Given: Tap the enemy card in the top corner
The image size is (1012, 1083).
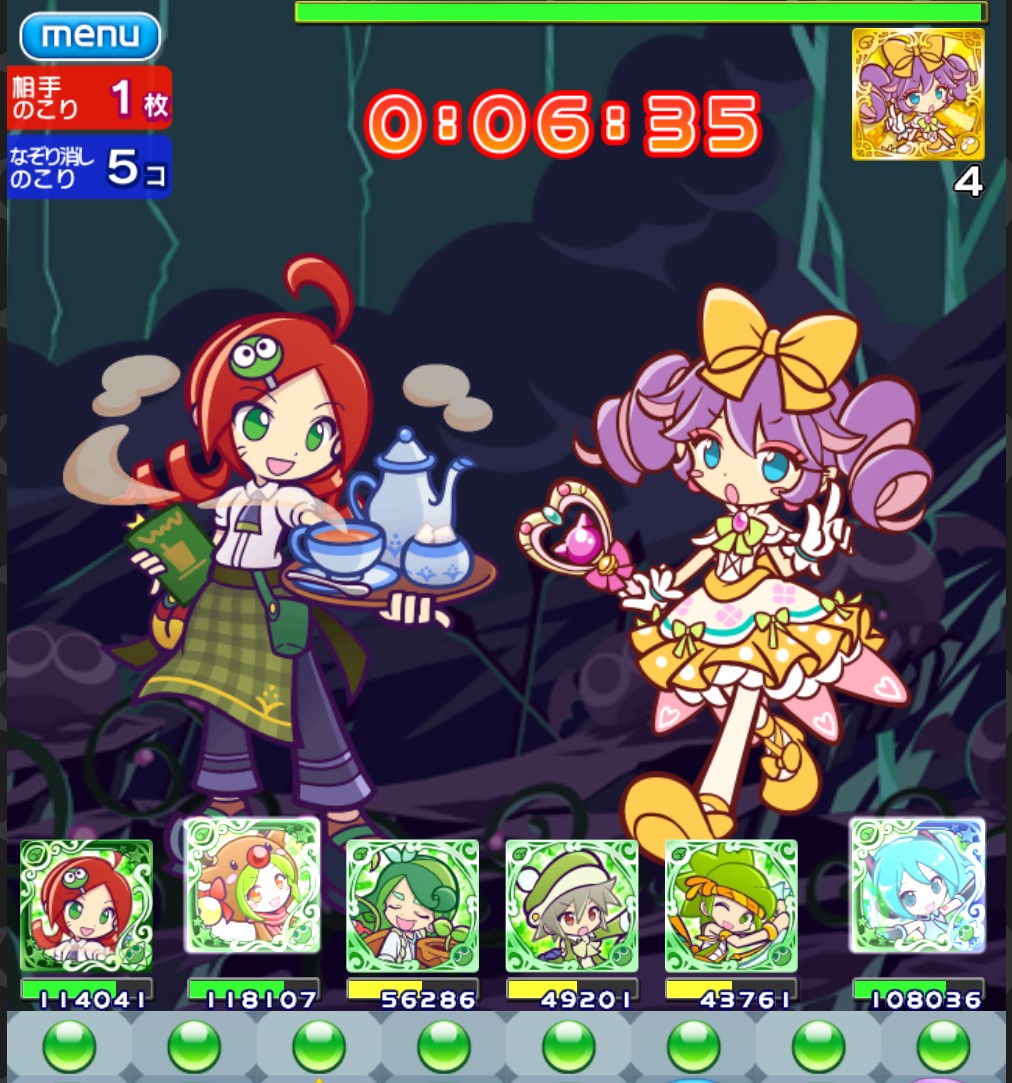Looking at the screenshot, I should 918,94.
